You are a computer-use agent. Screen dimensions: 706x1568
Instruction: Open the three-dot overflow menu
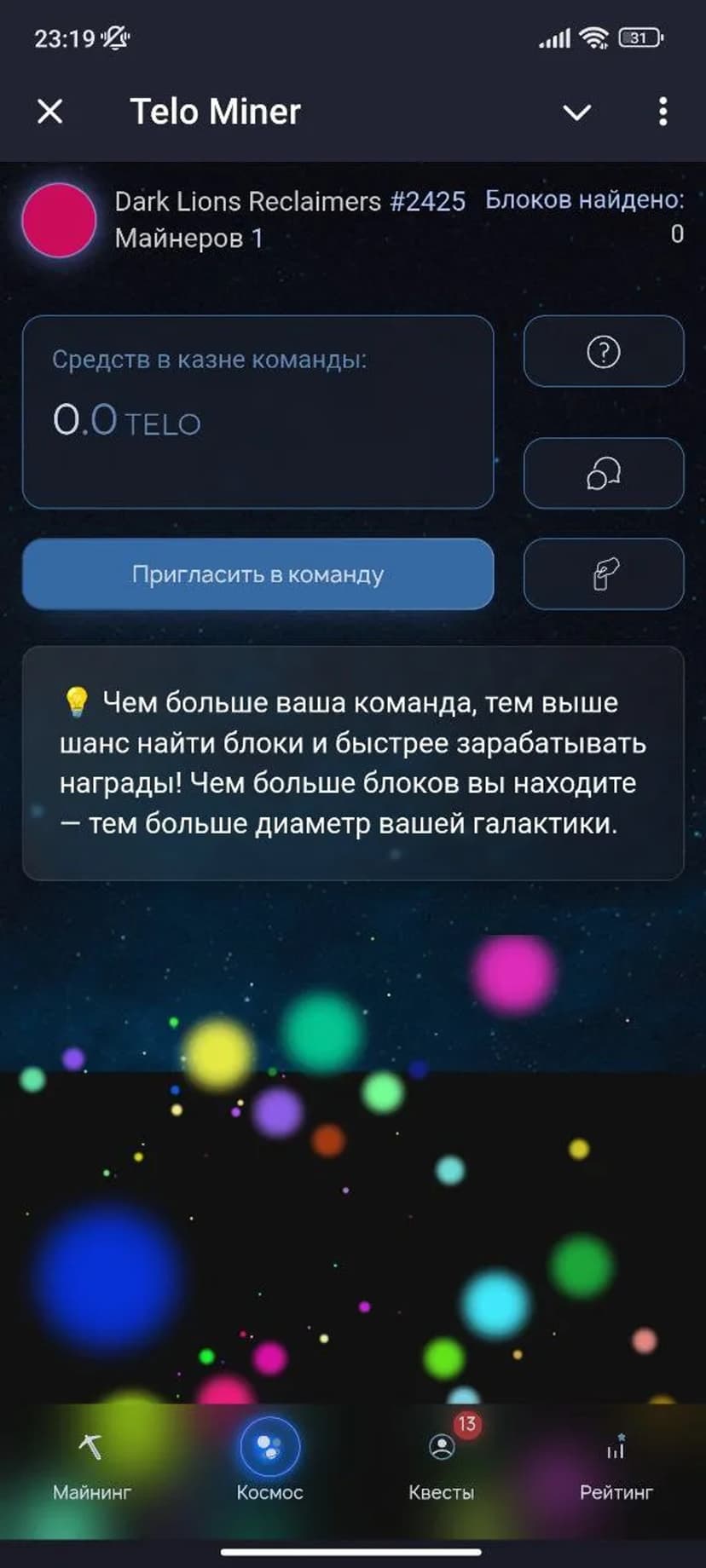click(x=663, y=112)
